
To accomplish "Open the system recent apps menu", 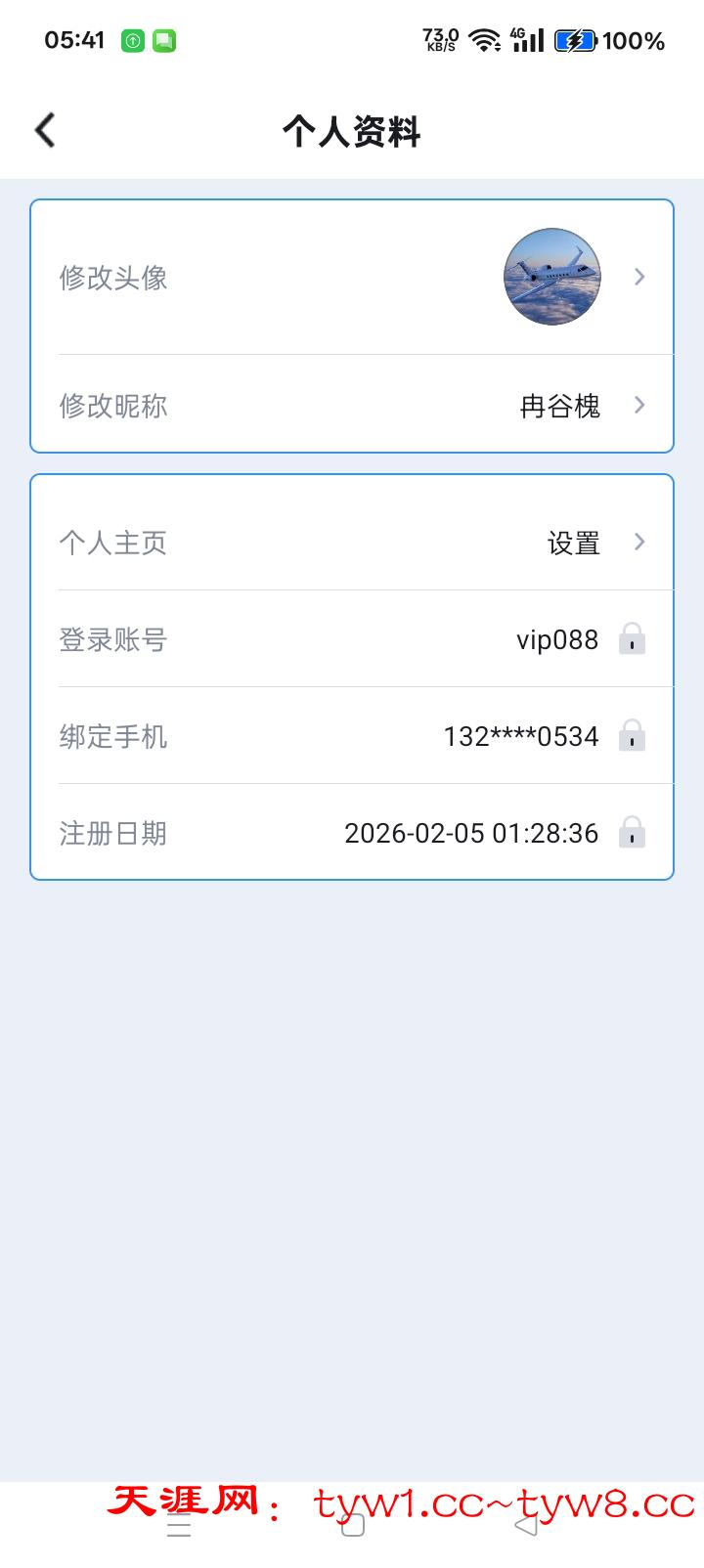I will pos(179,1526).
